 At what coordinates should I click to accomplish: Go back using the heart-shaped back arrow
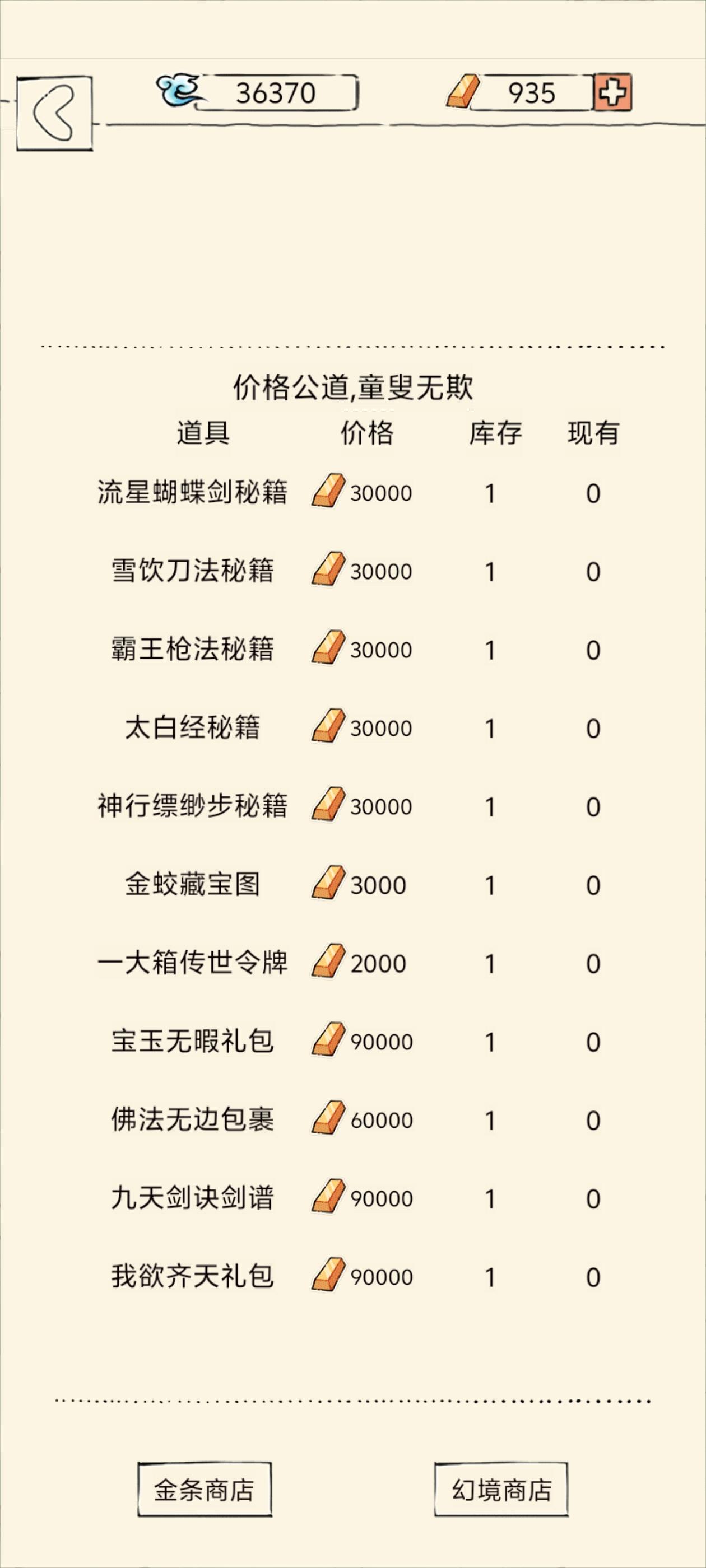point(54,113)
